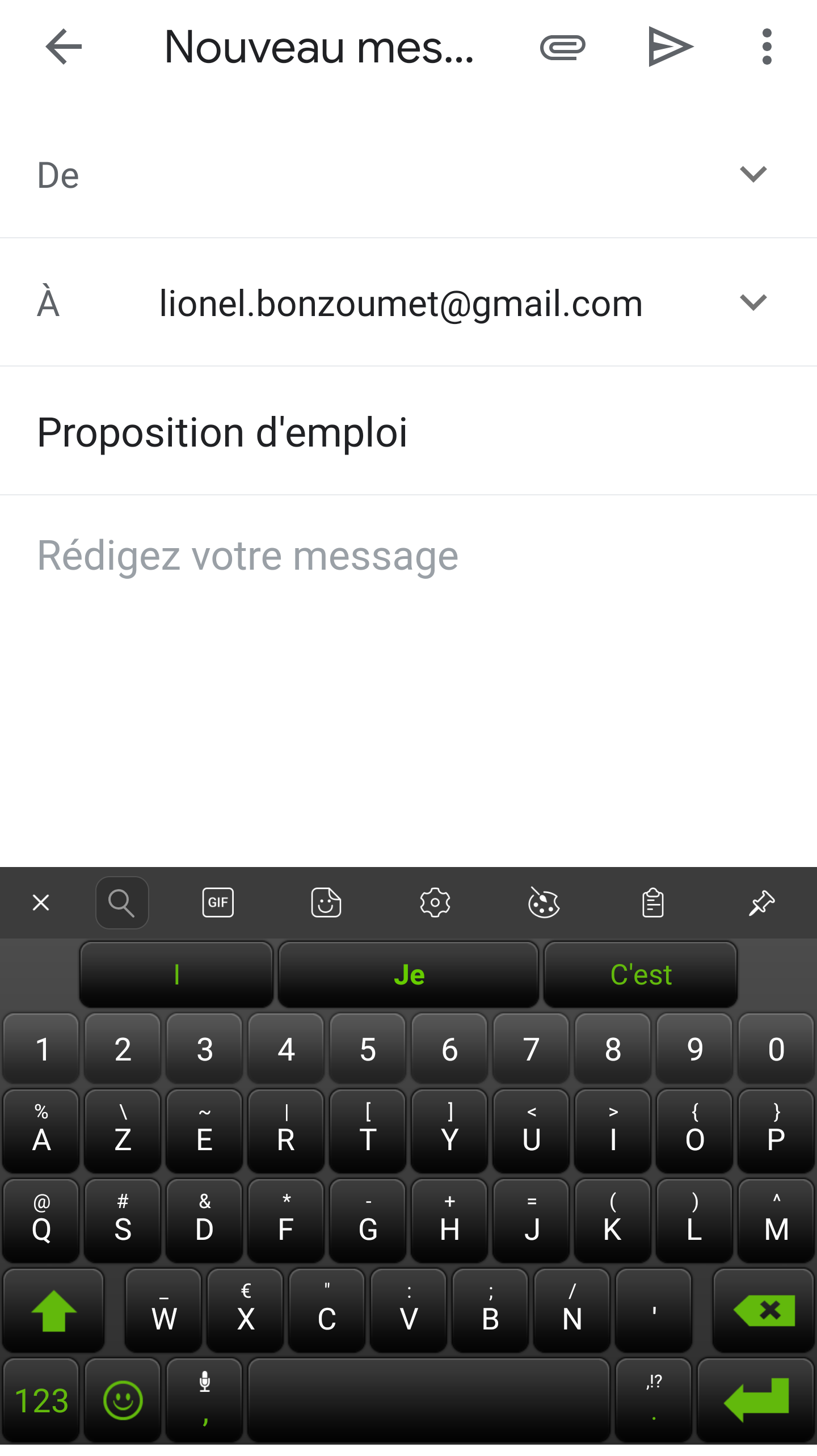Open the sticker panel on keyboard
Viewport: 817px width, 1456px height.
[326, 902]
